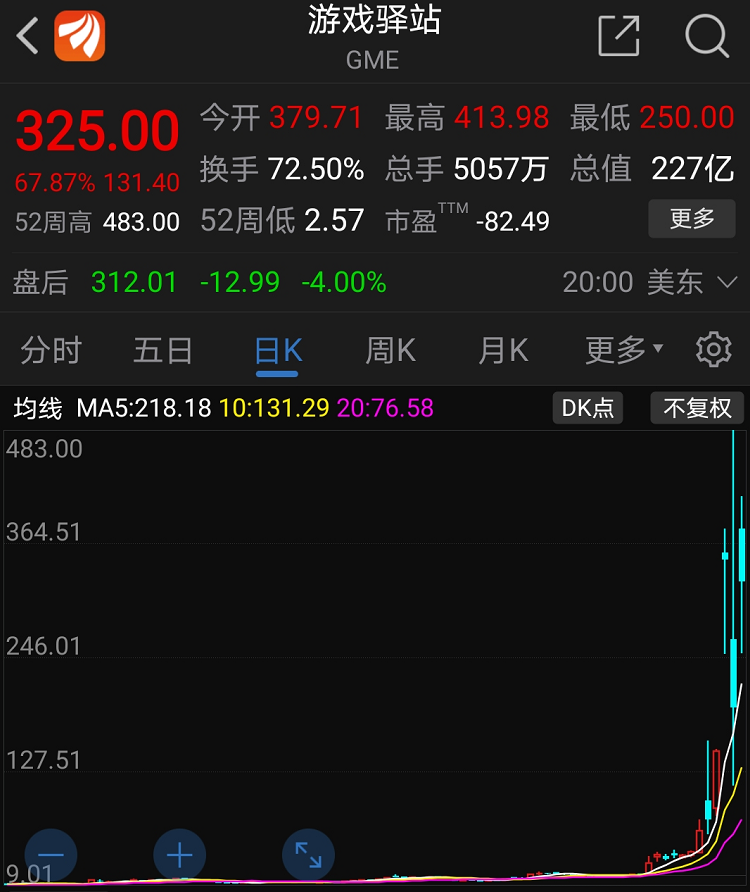Tap the after-hours price 312.01
The height and width of the screenshot is (892, 750).
pos(133,282)
